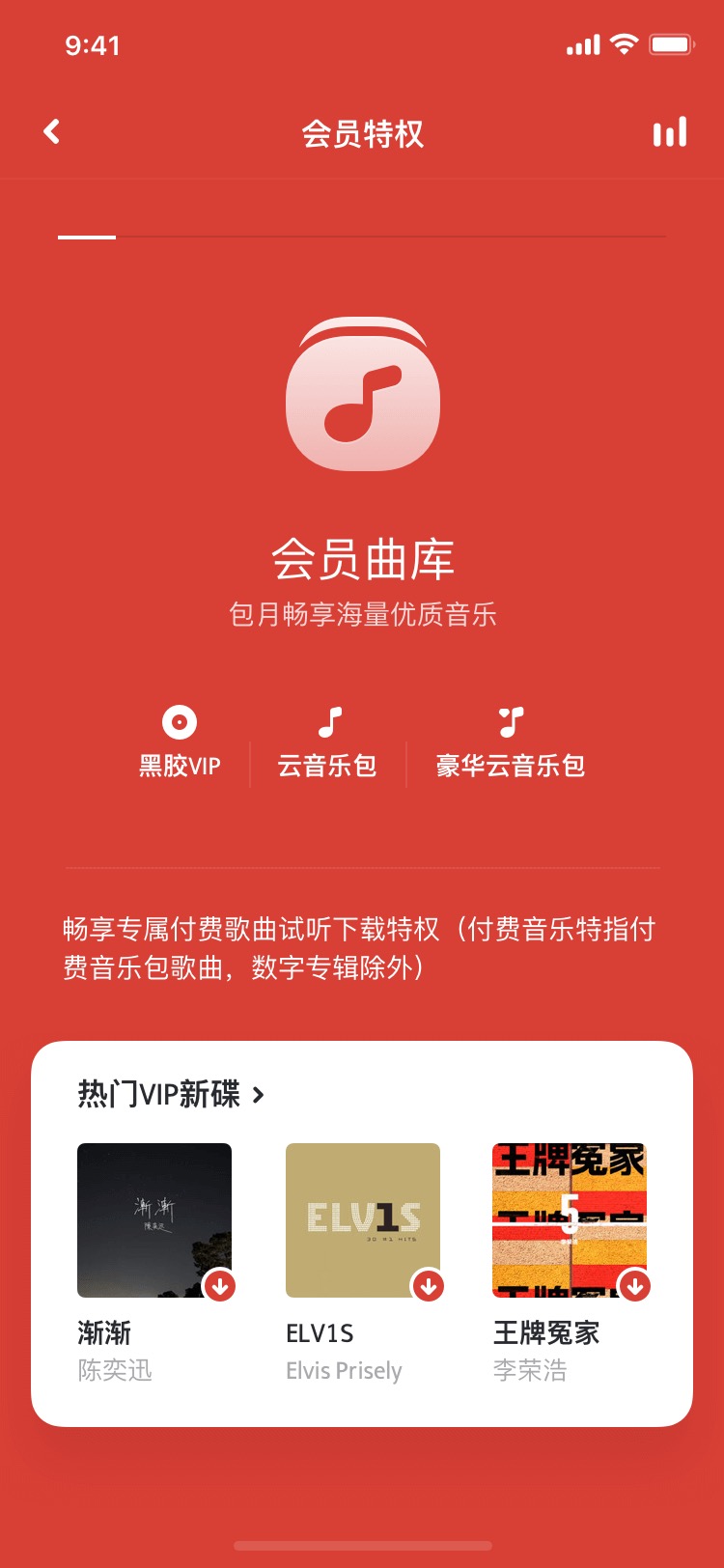Viewport: 724px width, 1568px height.
Task: Download the album 渐渐
Action: [x=220, y=1286]
